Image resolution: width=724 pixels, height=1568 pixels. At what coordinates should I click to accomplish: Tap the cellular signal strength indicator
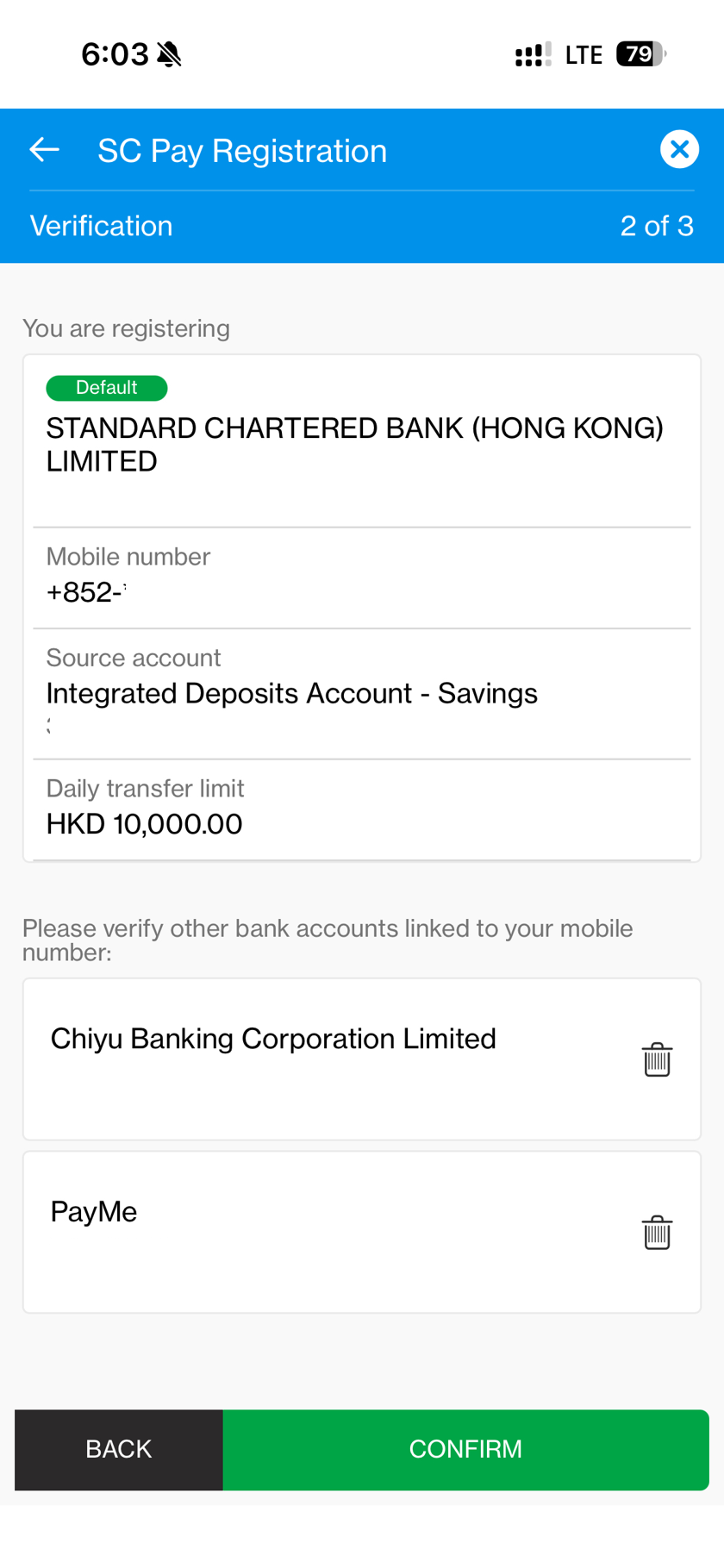532,53
